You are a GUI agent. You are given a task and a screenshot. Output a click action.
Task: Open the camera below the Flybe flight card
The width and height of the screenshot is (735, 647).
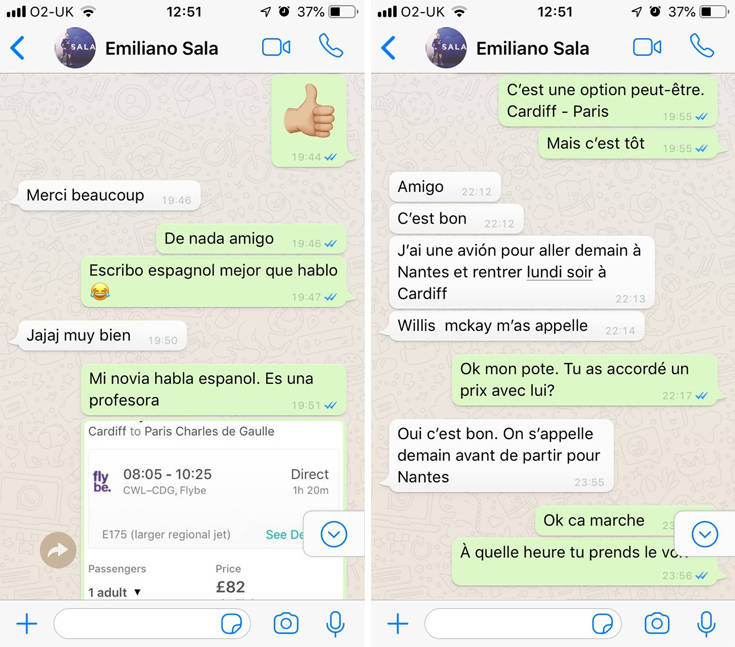point(286,624)
